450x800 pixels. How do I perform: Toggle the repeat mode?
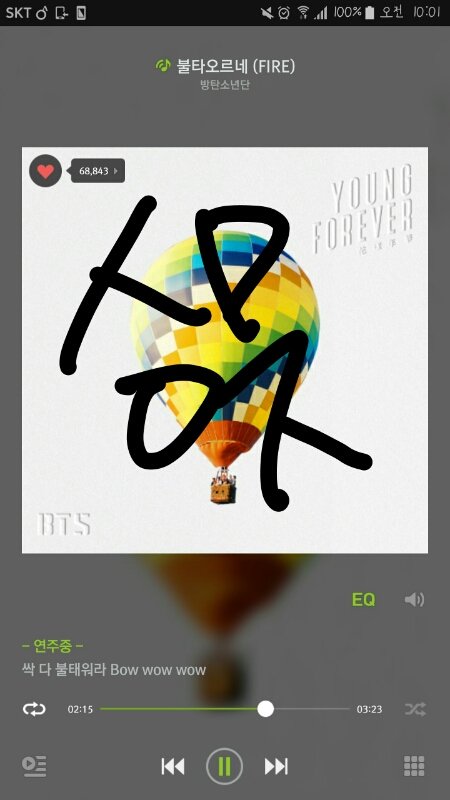click(x=34, y=709)
